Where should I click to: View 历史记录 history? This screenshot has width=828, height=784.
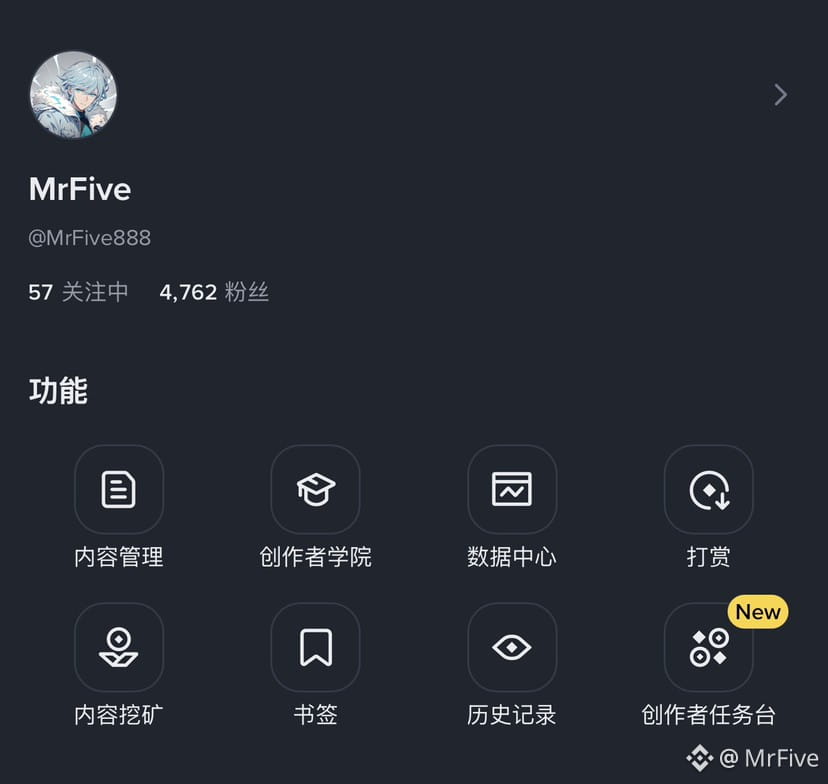point(512,647)
